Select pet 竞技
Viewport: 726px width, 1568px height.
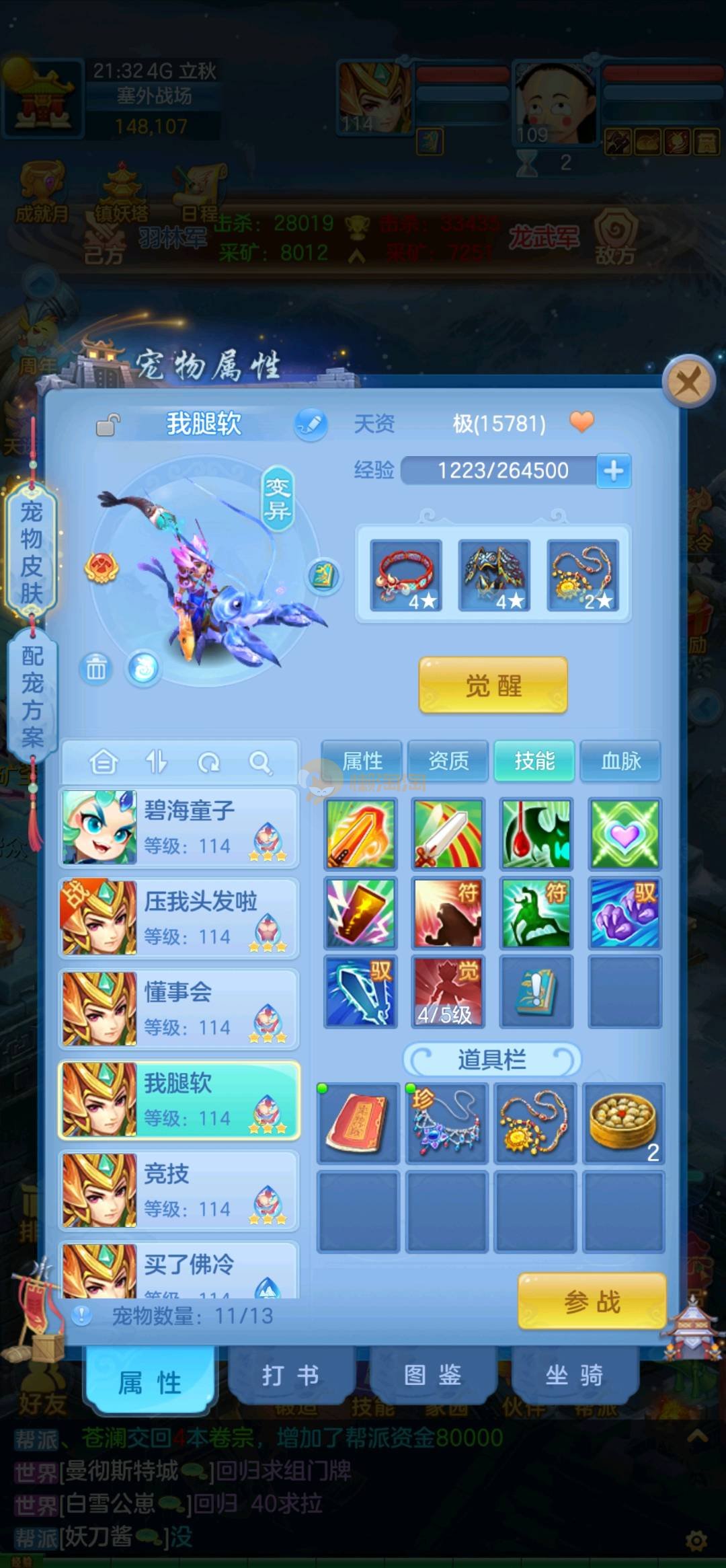point(179,1191)
